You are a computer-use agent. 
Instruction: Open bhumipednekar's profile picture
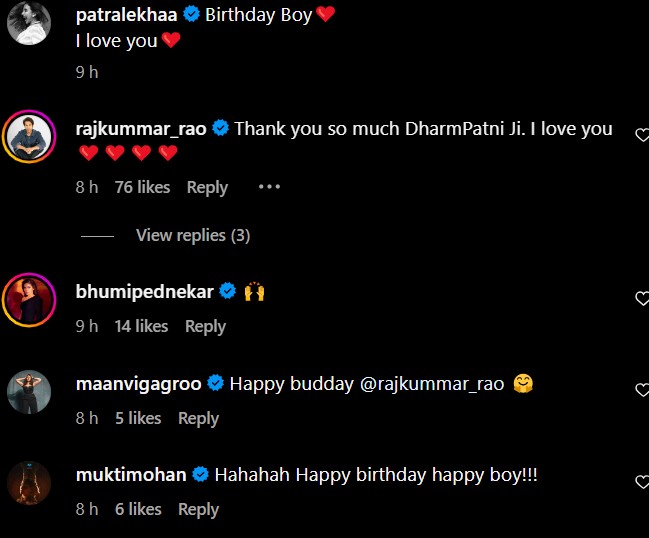point(29,299)
